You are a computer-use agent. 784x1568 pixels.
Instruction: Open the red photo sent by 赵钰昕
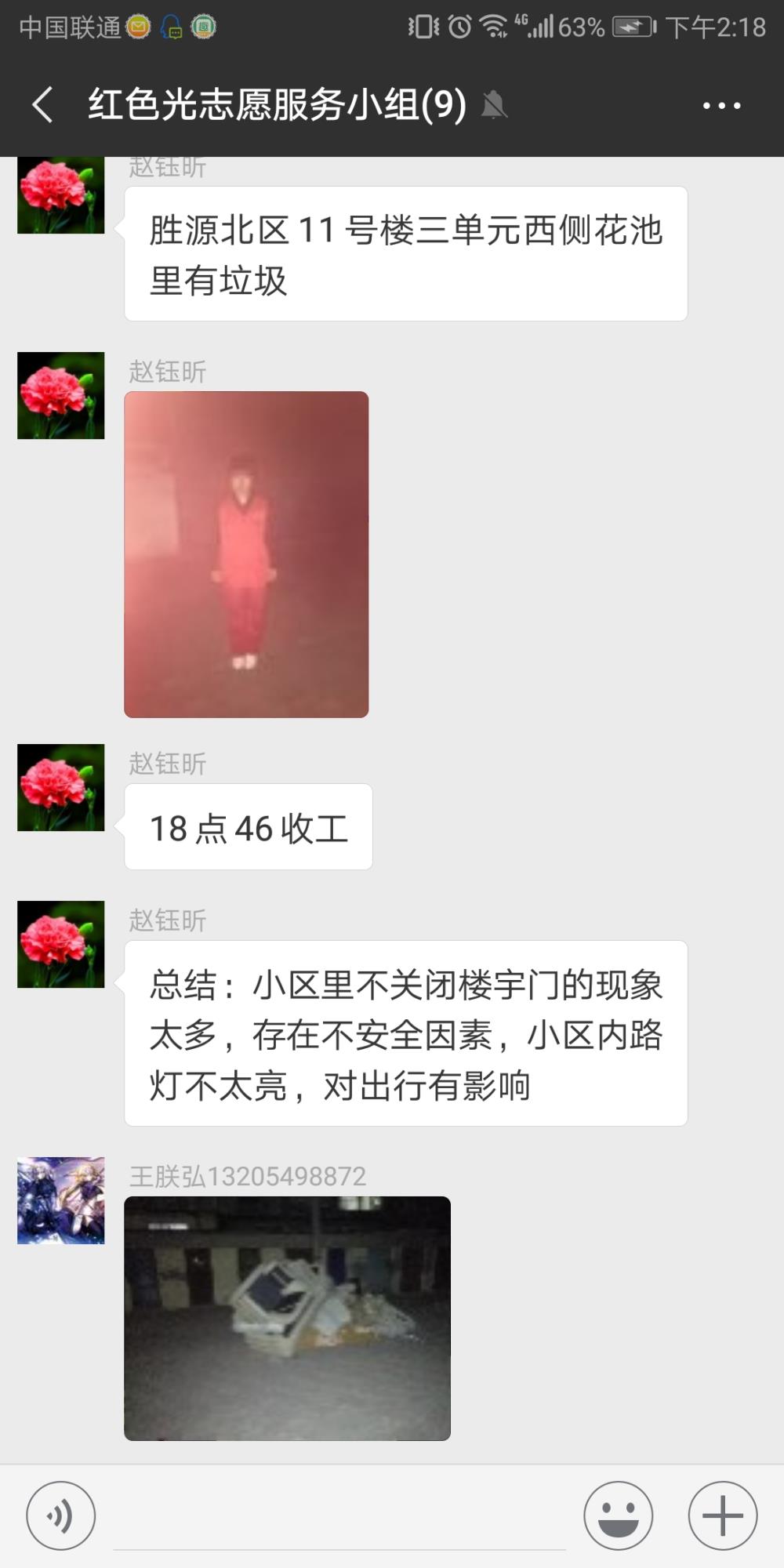246,554
